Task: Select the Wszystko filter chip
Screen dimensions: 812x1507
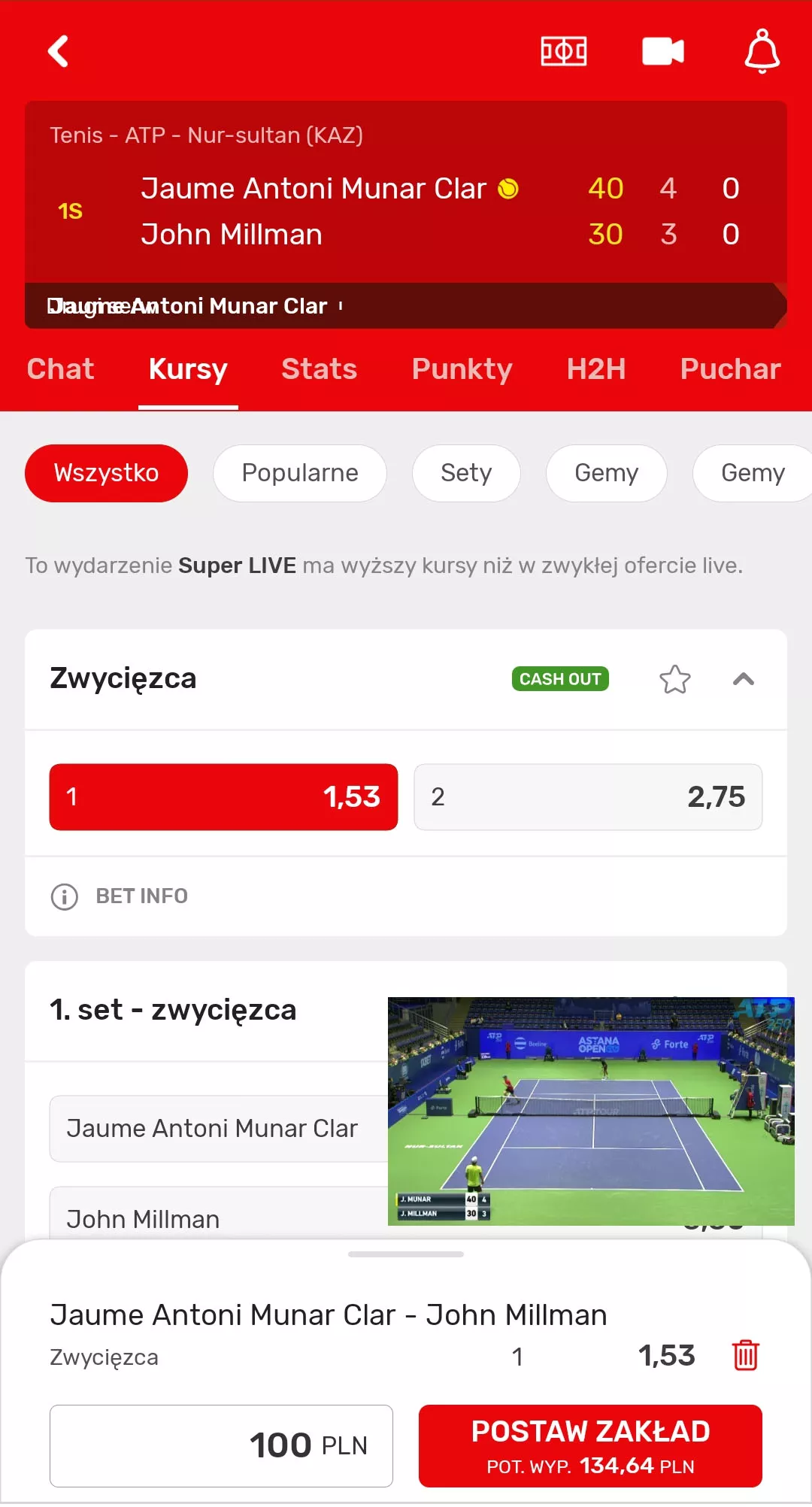Action: 106,473
